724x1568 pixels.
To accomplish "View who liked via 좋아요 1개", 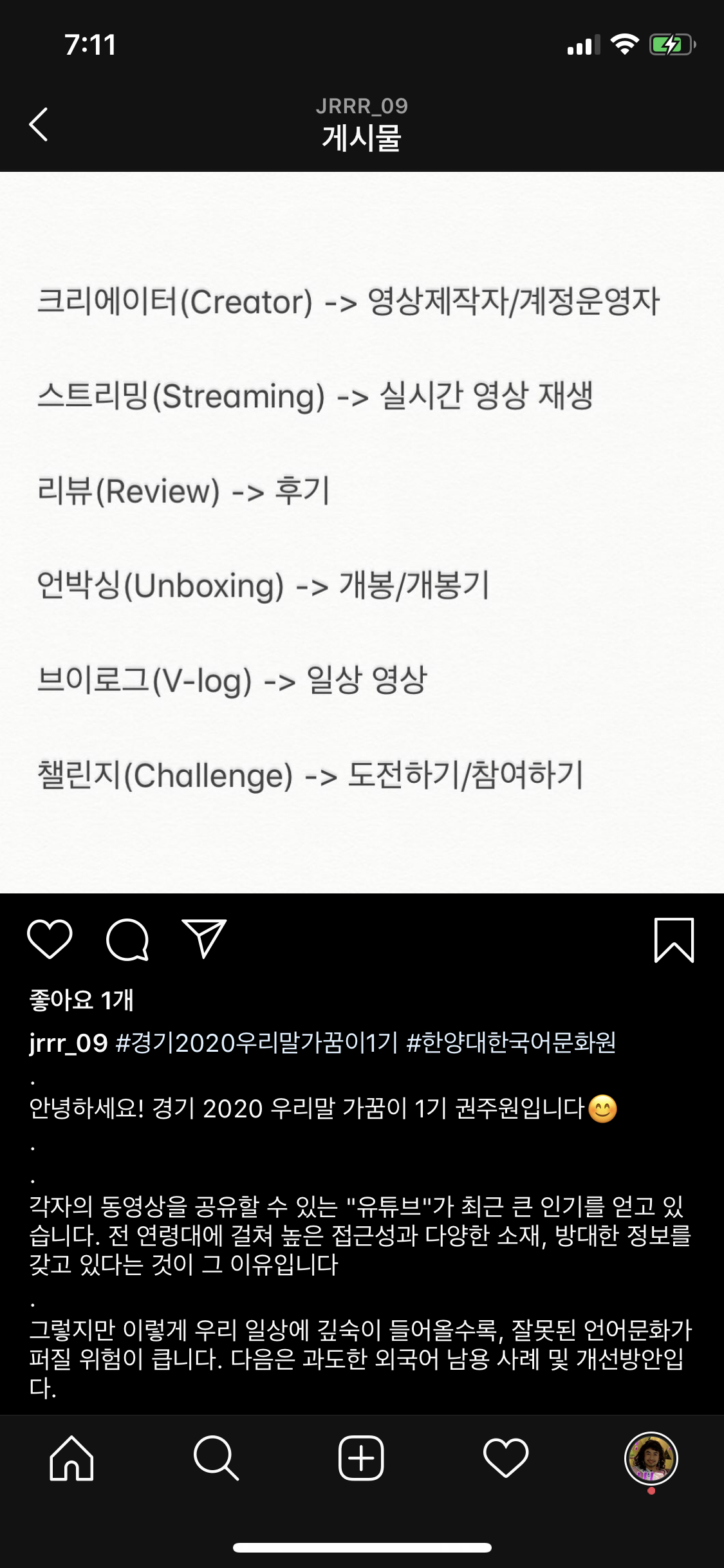I will 81,1000.
